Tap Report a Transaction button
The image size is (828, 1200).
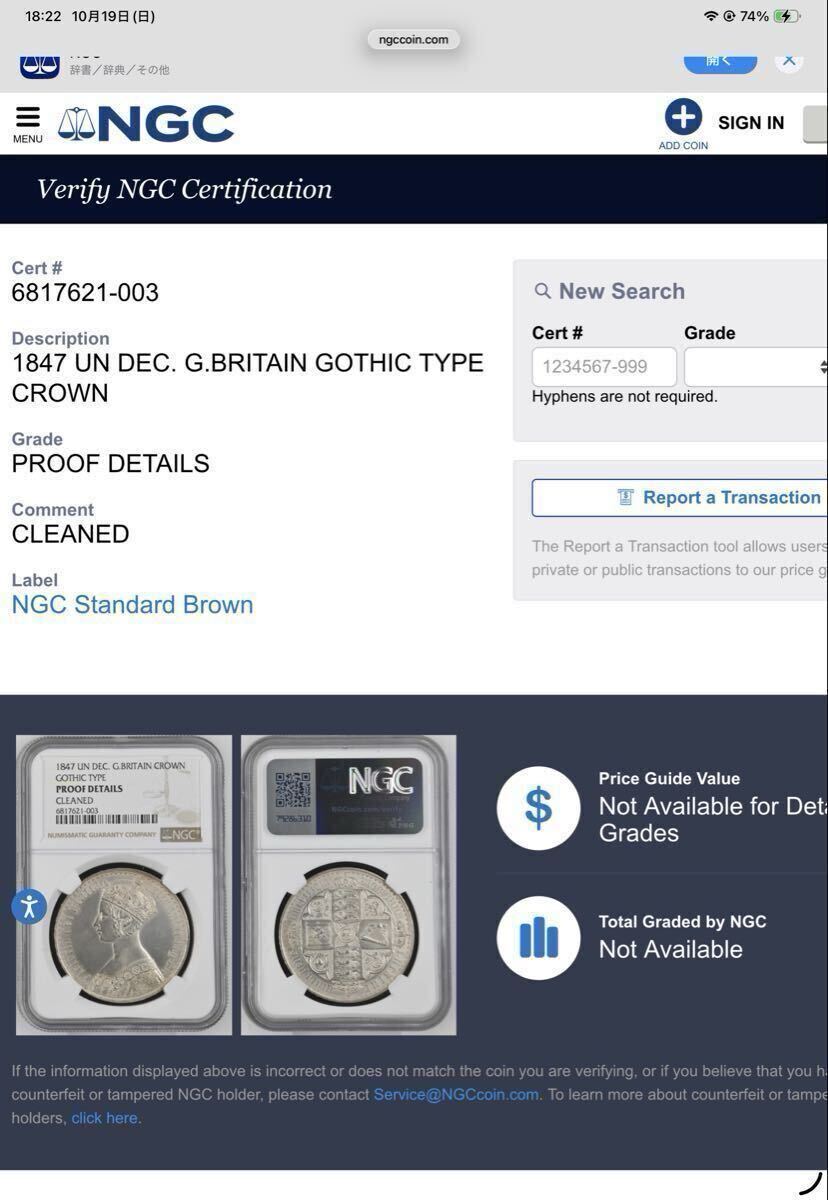coord(680,498)
